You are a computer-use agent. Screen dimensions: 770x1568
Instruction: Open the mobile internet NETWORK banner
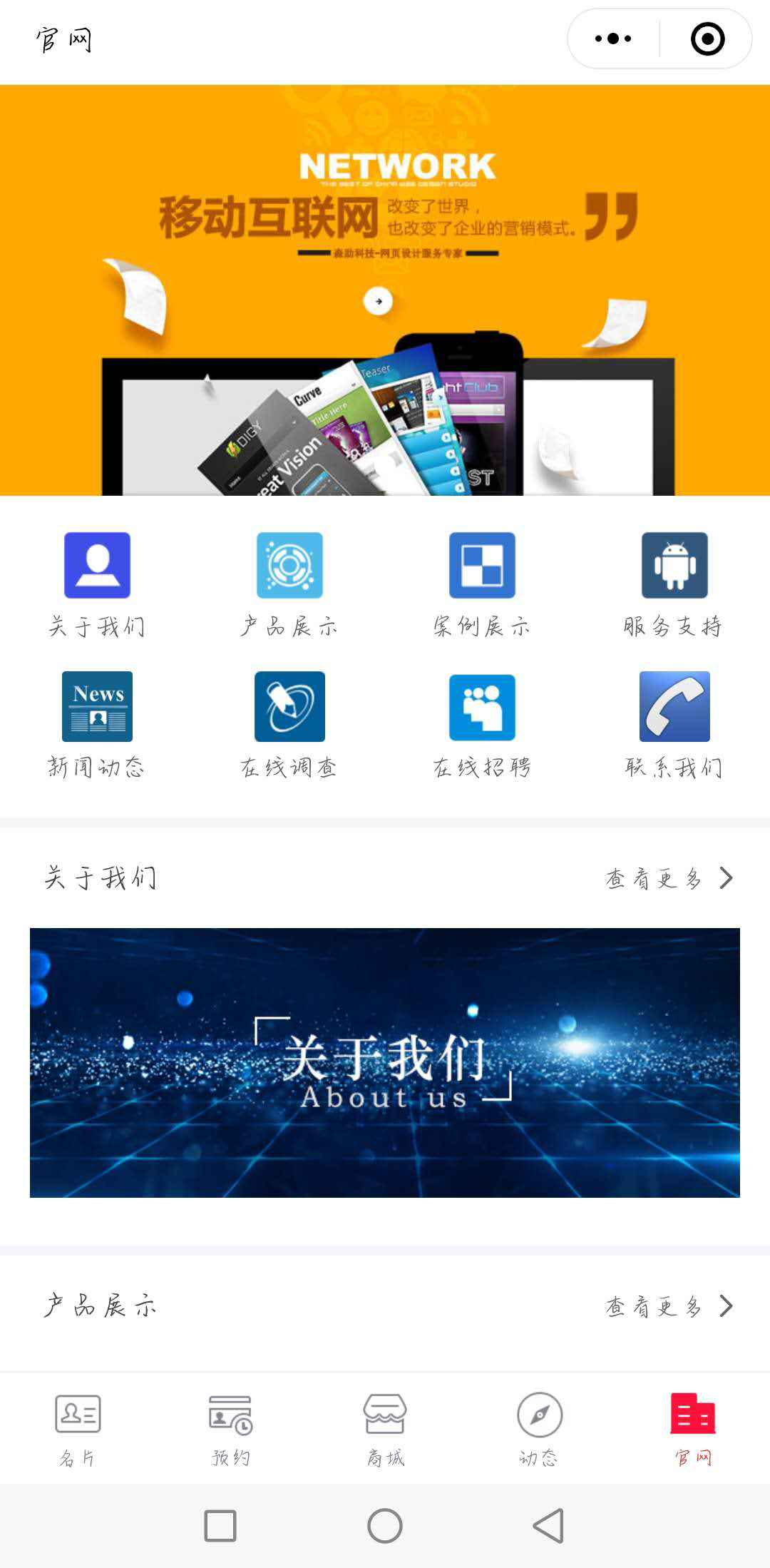pos(385,290)
